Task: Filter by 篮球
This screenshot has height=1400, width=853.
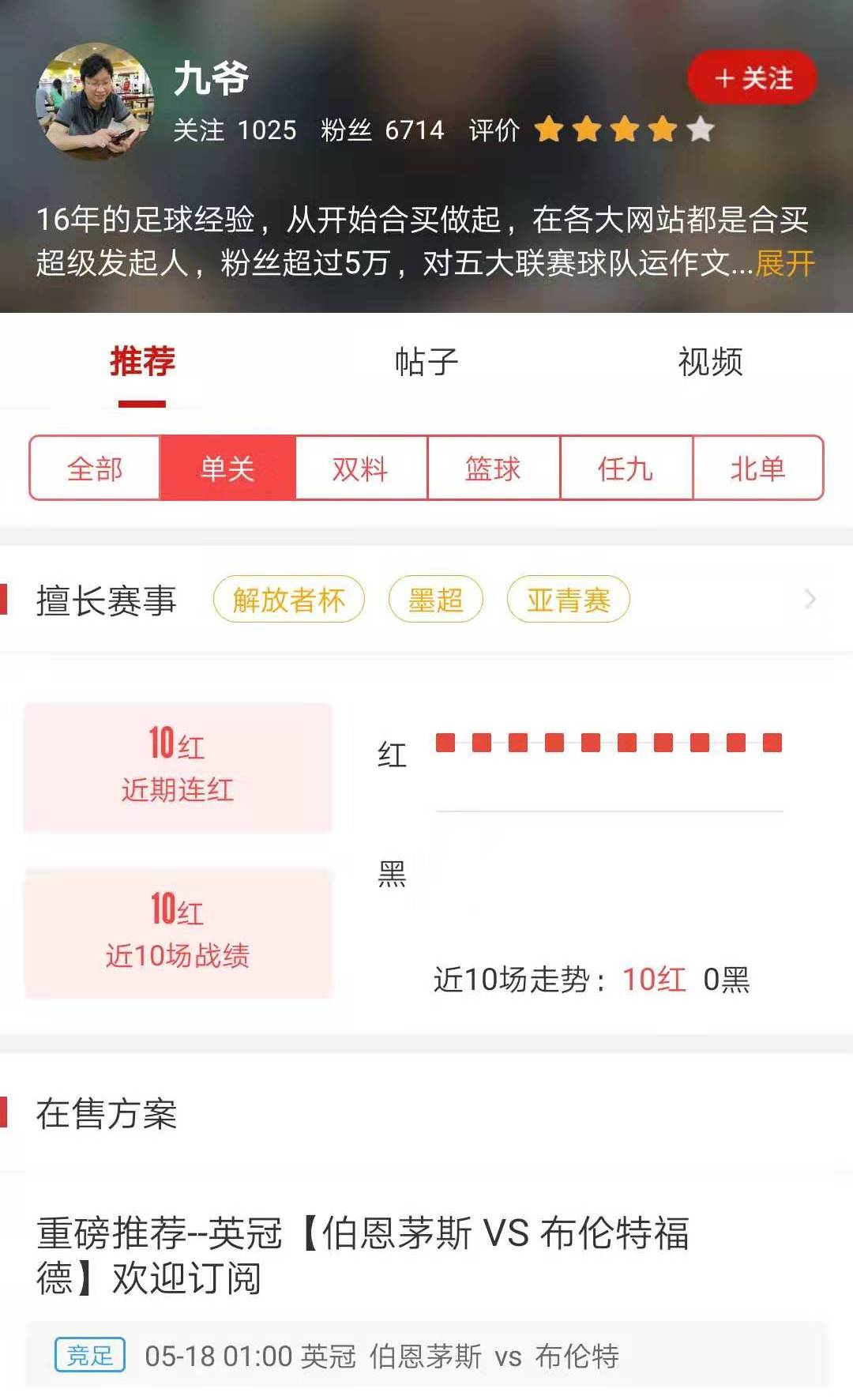Action: tap(493, 469)
